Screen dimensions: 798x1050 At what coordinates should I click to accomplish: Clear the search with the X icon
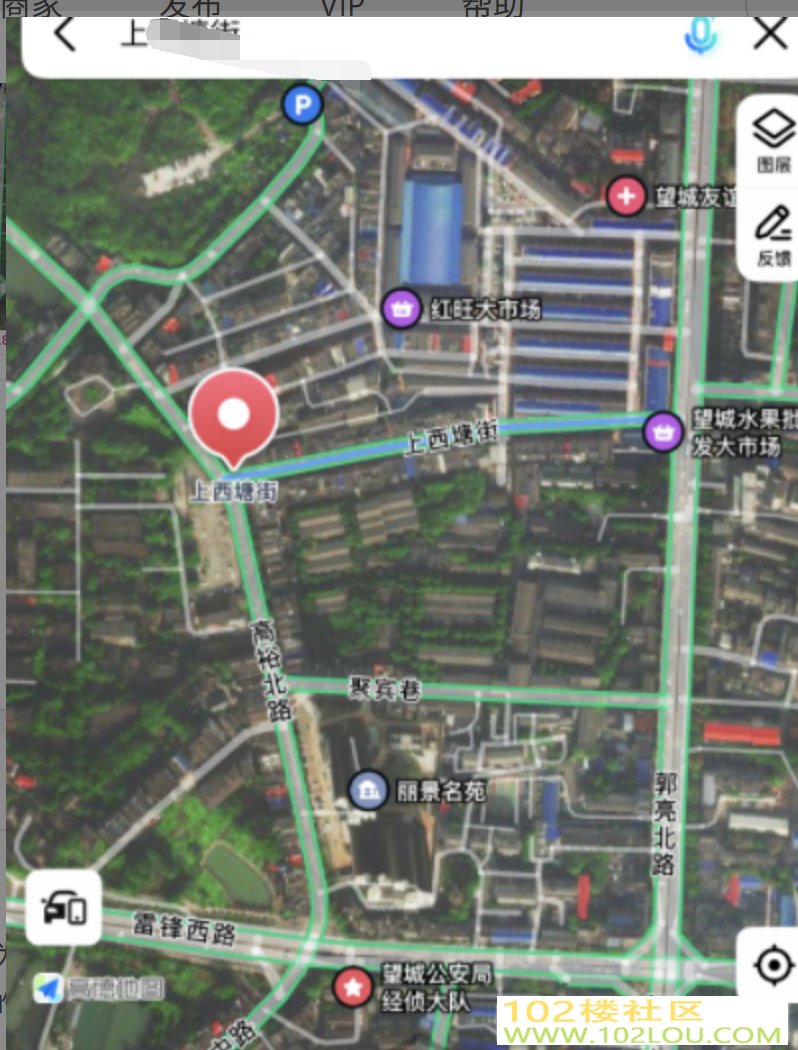(770, 34)
